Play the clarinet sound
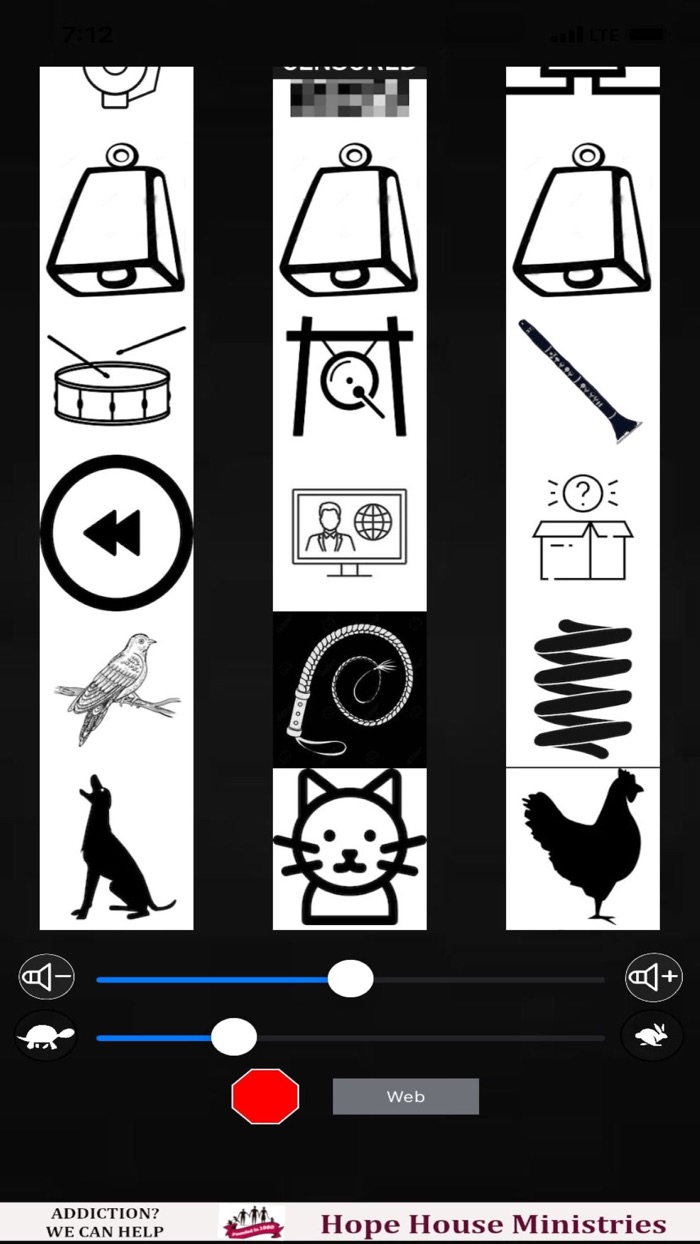 [x=582, y=377]
